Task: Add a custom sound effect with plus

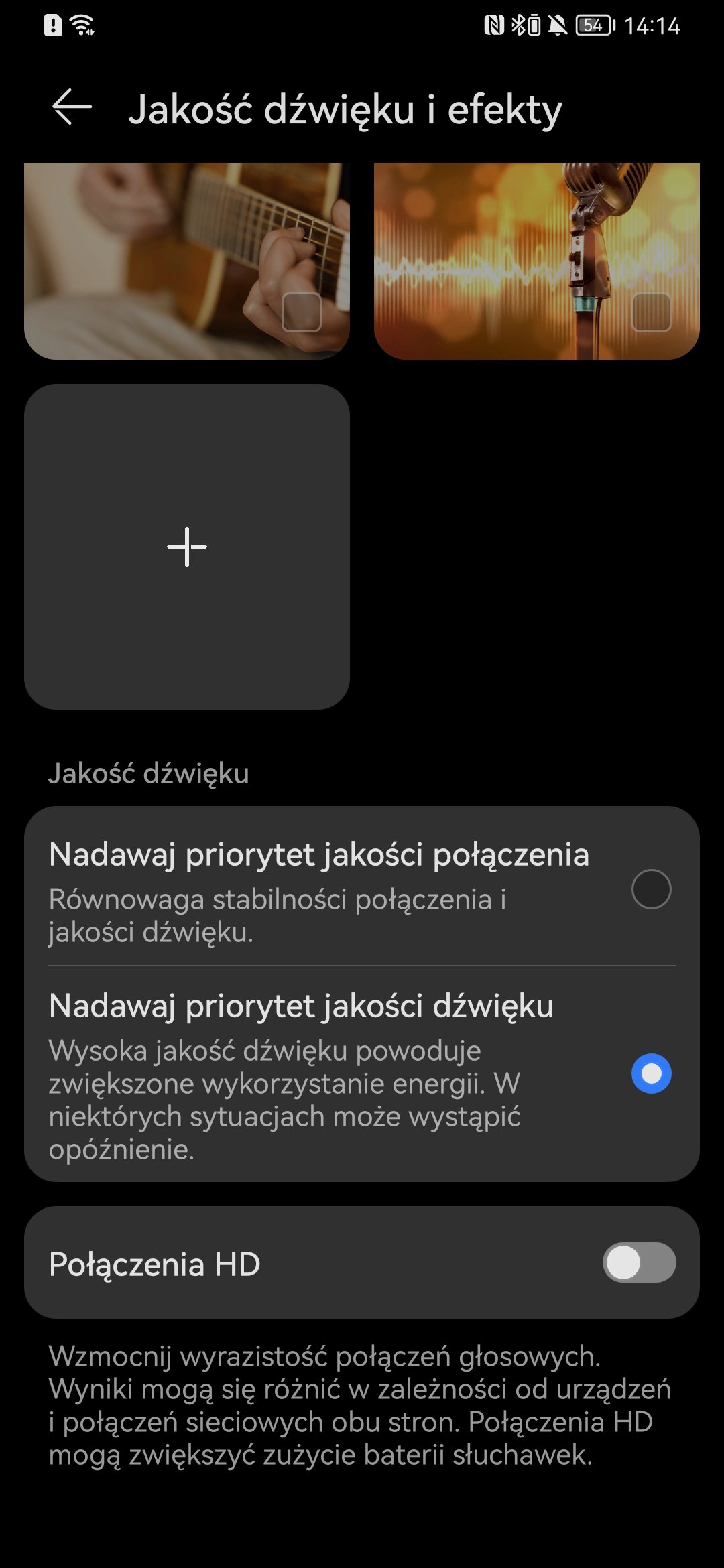Action: (x=187, y=547)
